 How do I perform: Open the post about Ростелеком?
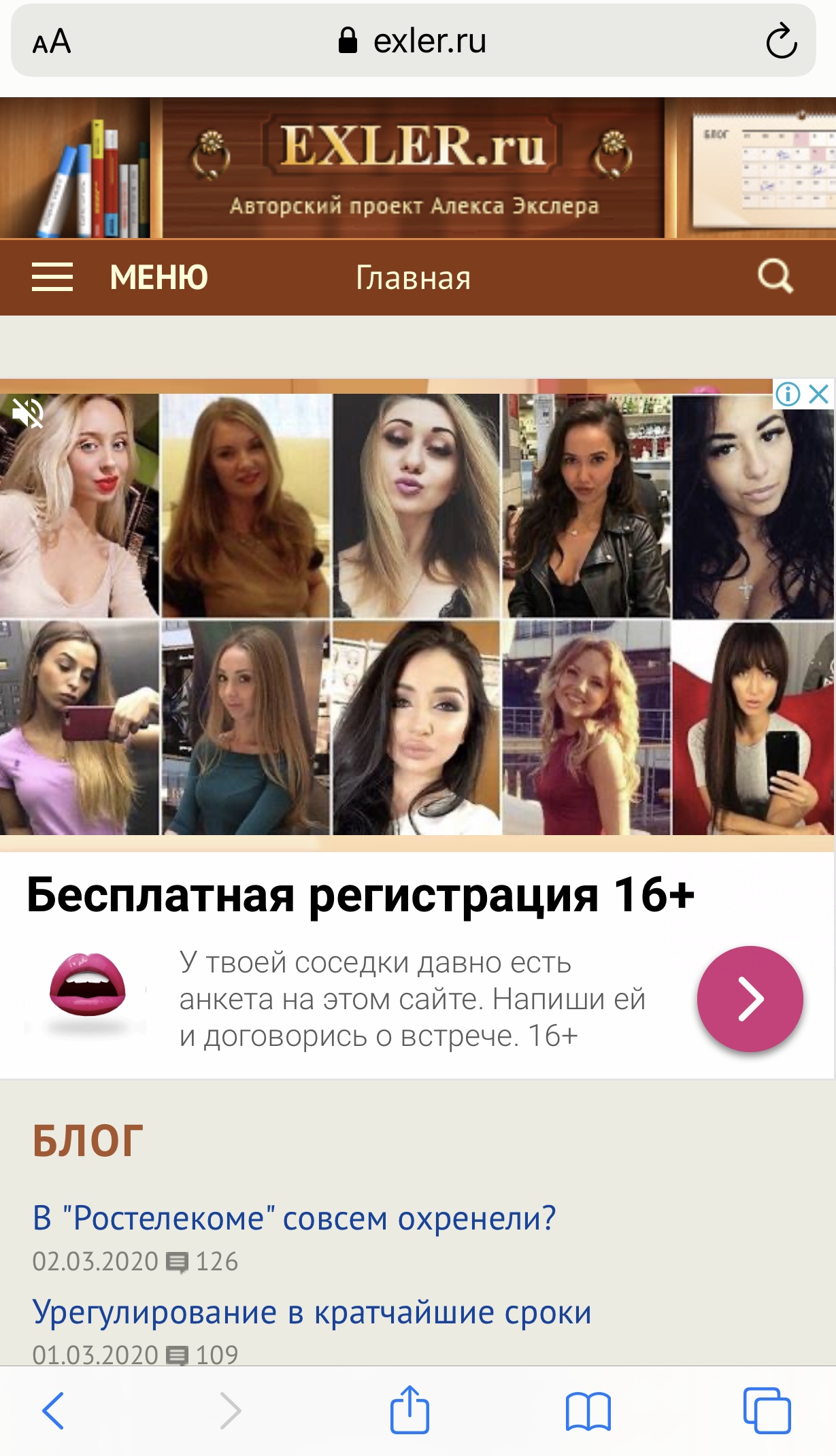[x=294, y=1218]
